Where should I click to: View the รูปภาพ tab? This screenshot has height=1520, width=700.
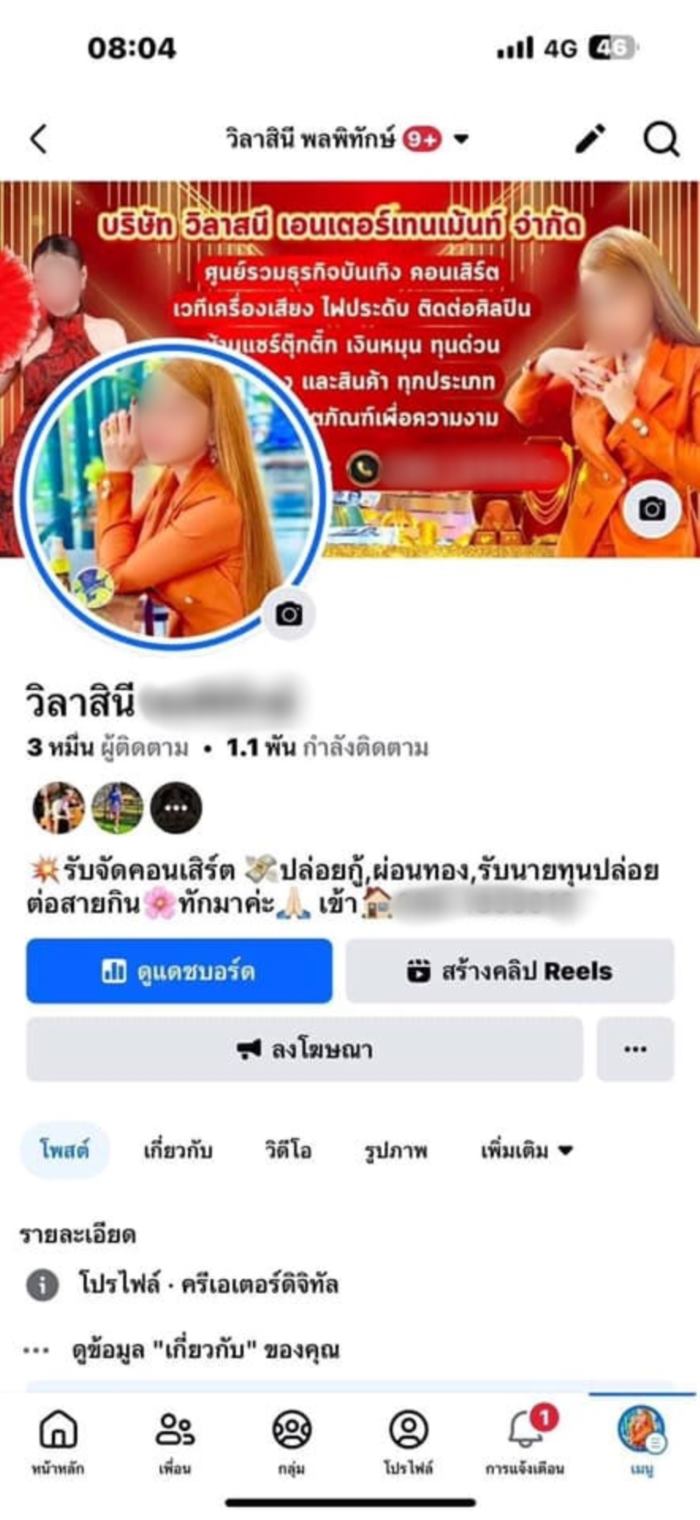coord(396,1150)
